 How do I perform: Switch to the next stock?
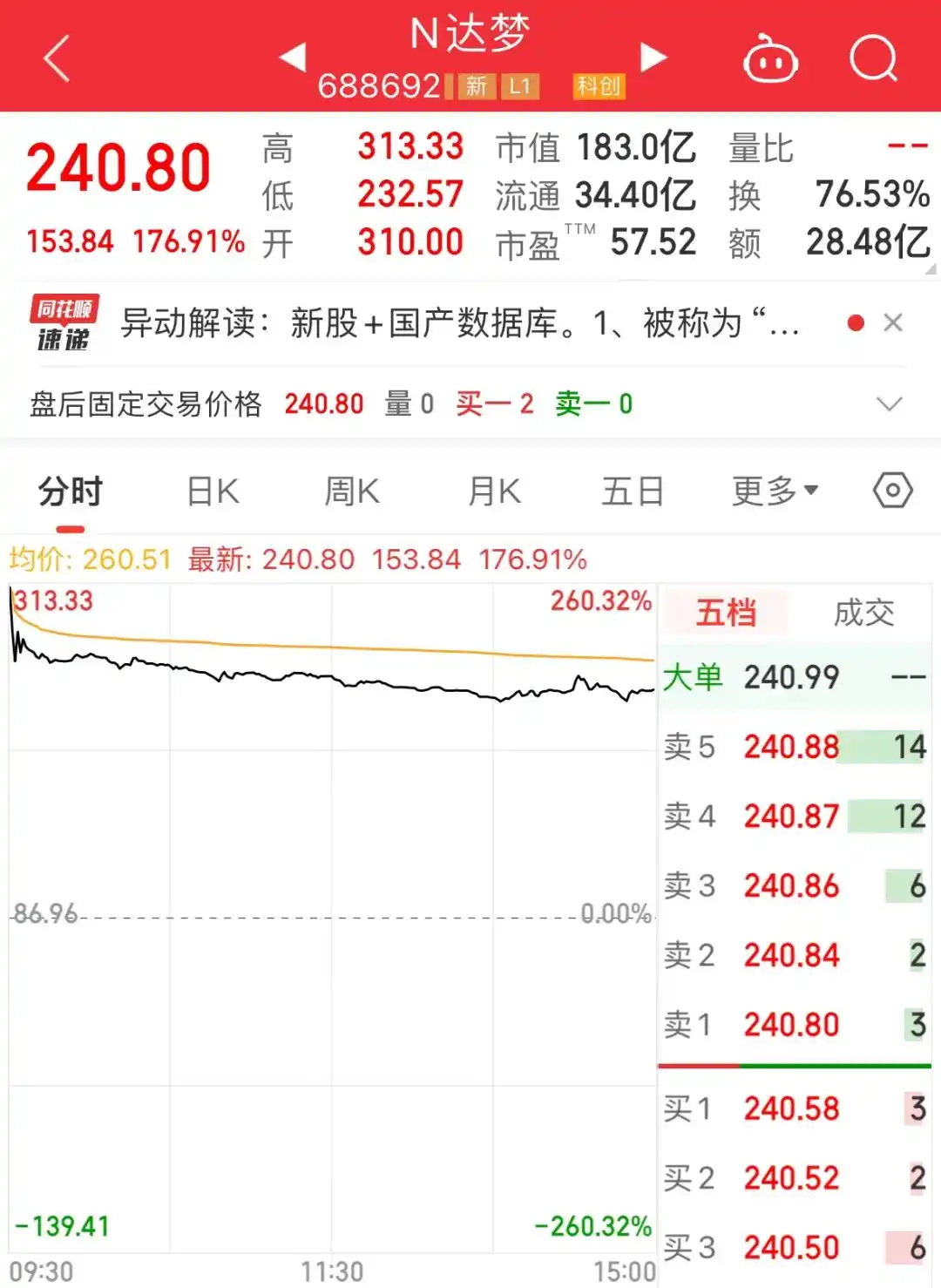[653, 58]
